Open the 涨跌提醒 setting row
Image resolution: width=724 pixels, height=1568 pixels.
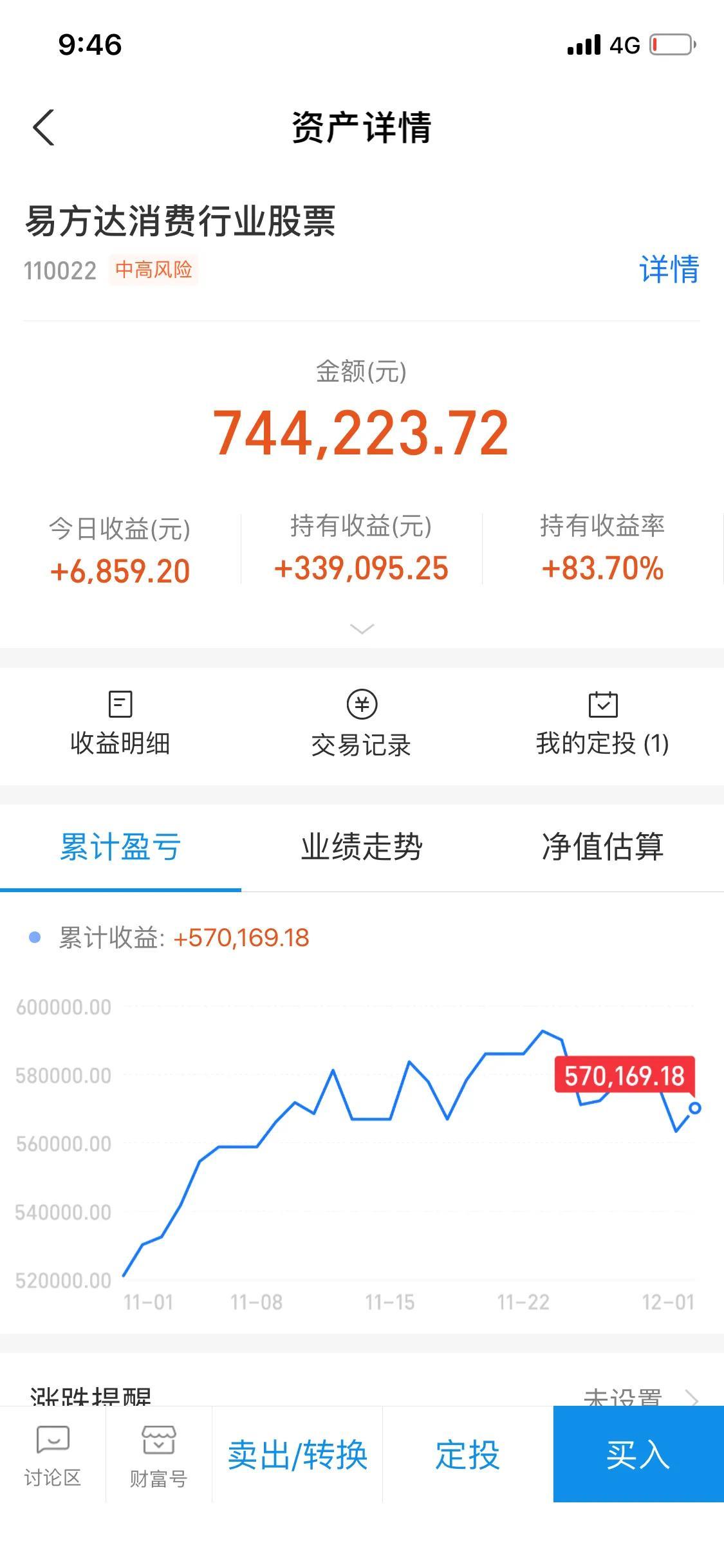click(362, 1397)
